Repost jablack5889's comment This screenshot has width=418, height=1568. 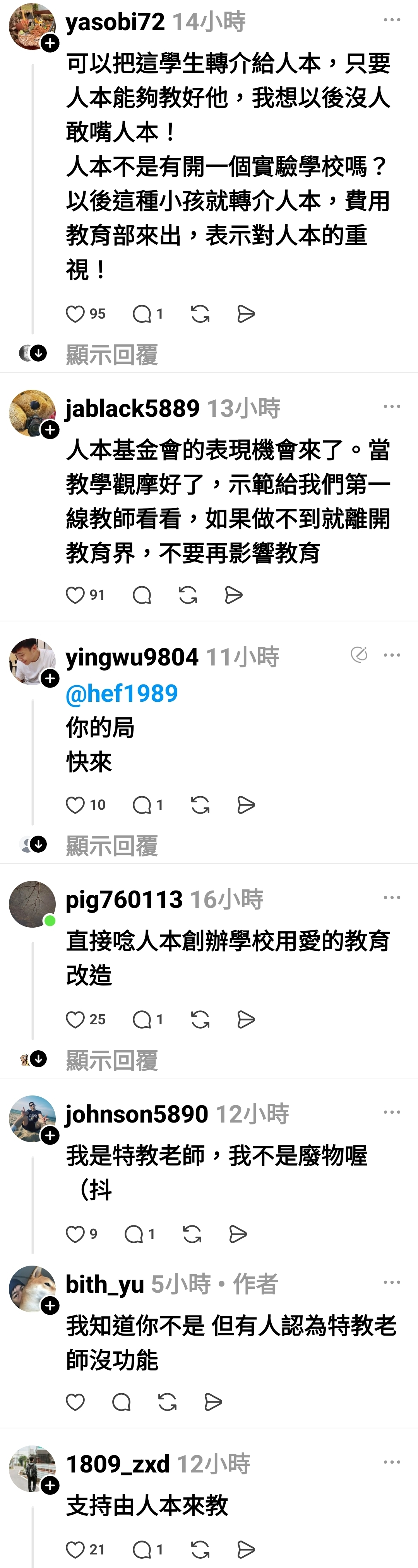(x=188, y=595)
